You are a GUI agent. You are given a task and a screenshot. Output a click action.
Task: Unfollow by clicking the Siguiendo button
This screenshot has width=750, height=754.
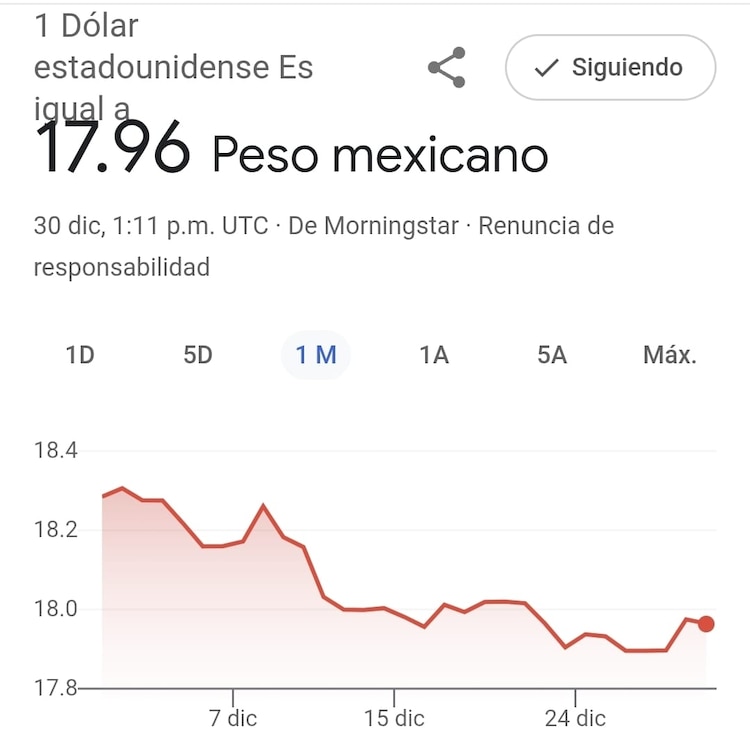click(610, 68)
